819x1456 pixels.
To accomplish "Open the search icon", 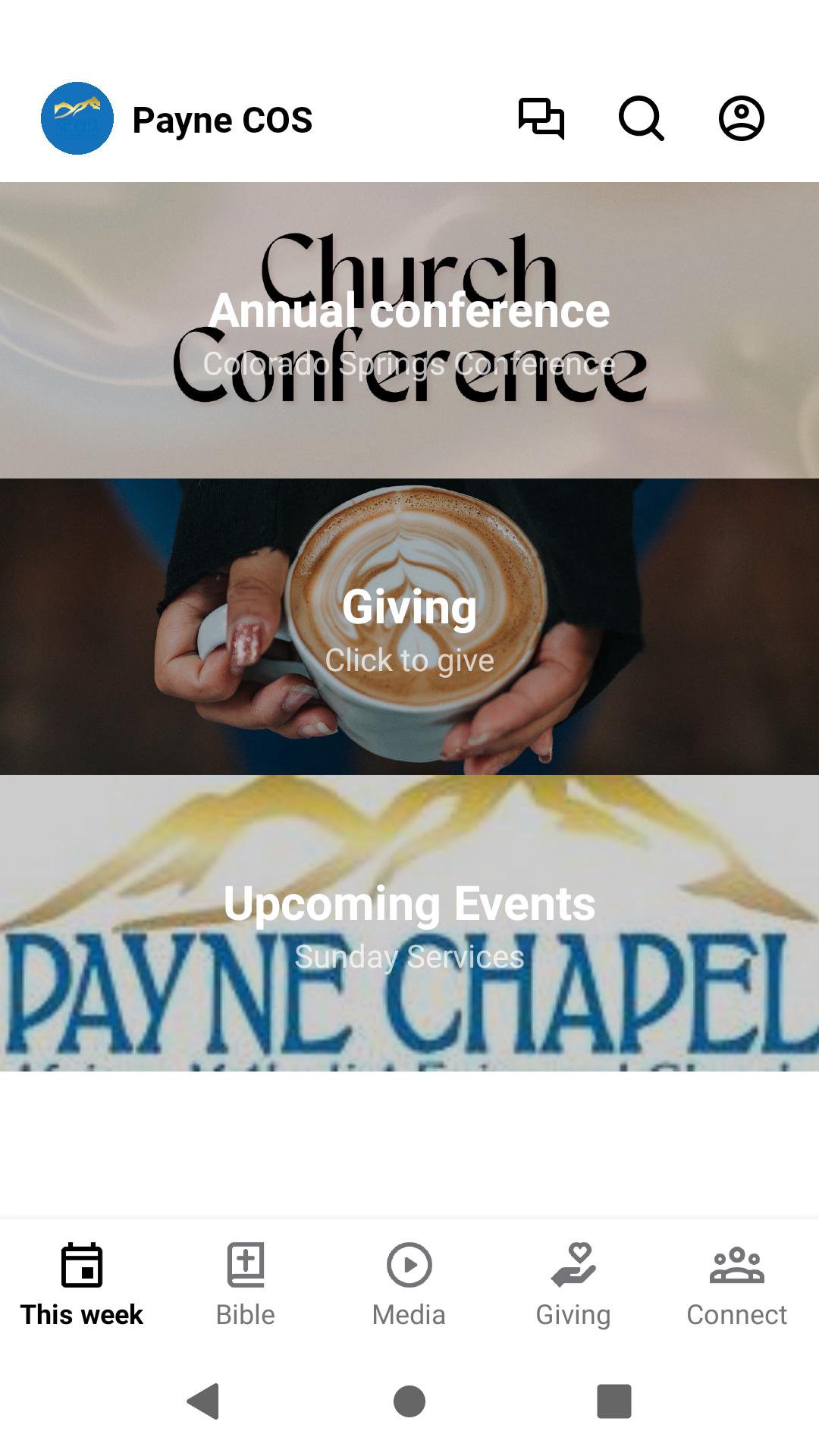I will (x=642, y=119).
